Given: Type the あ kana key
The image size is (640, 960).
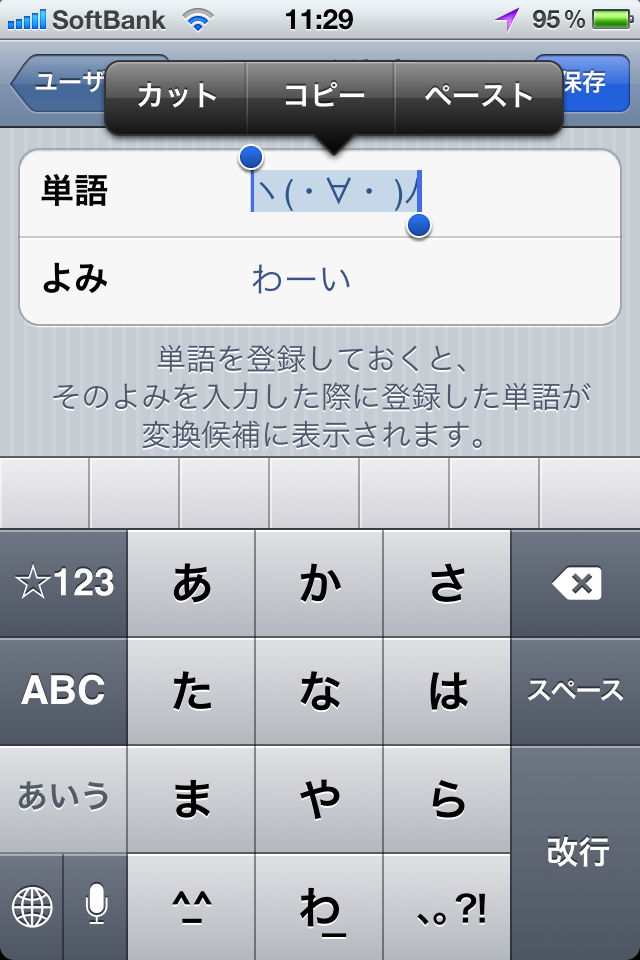Looking at the screenshot, I should pyautogui.click(x=192, y=583).
